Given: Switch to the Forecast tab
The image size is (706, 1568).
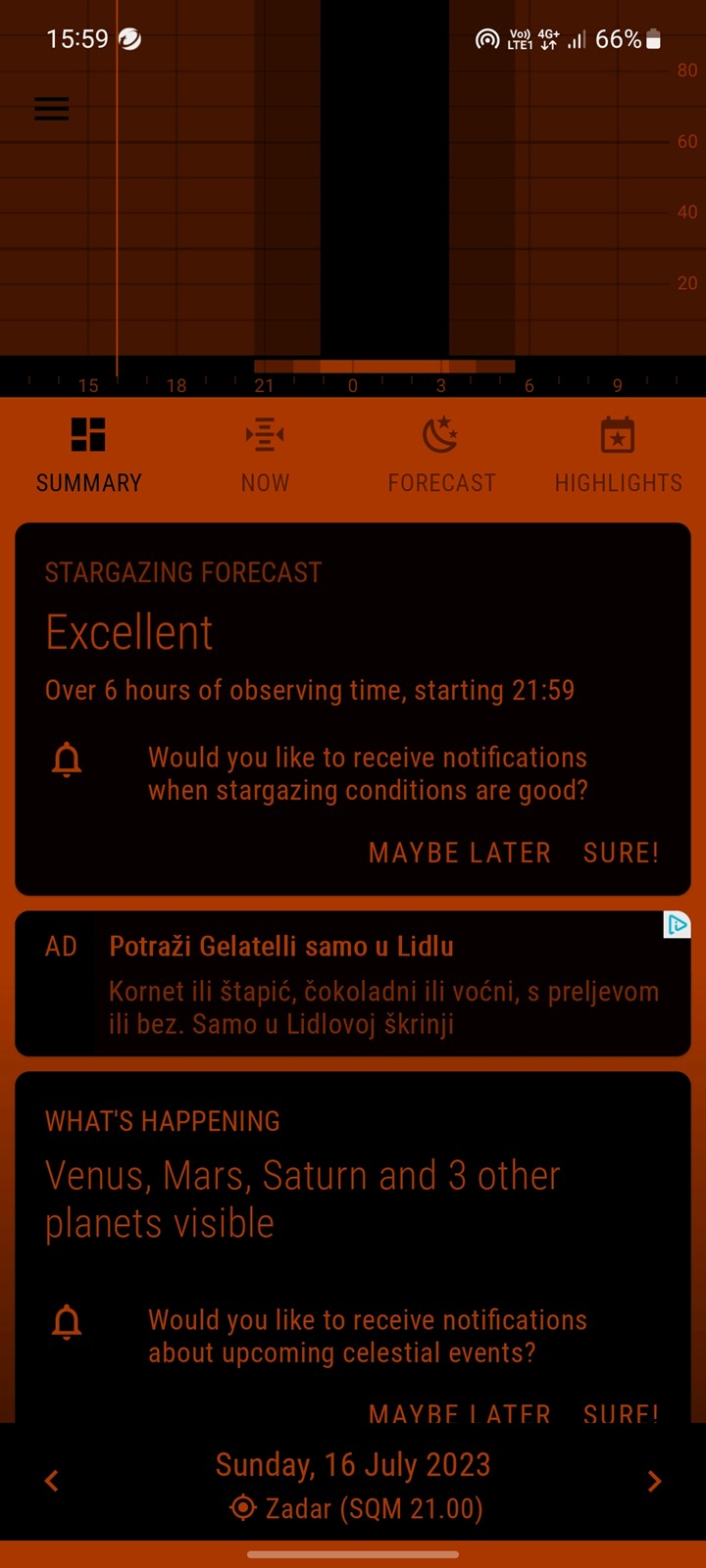Looking at the screenshot, I should [441, 457].
